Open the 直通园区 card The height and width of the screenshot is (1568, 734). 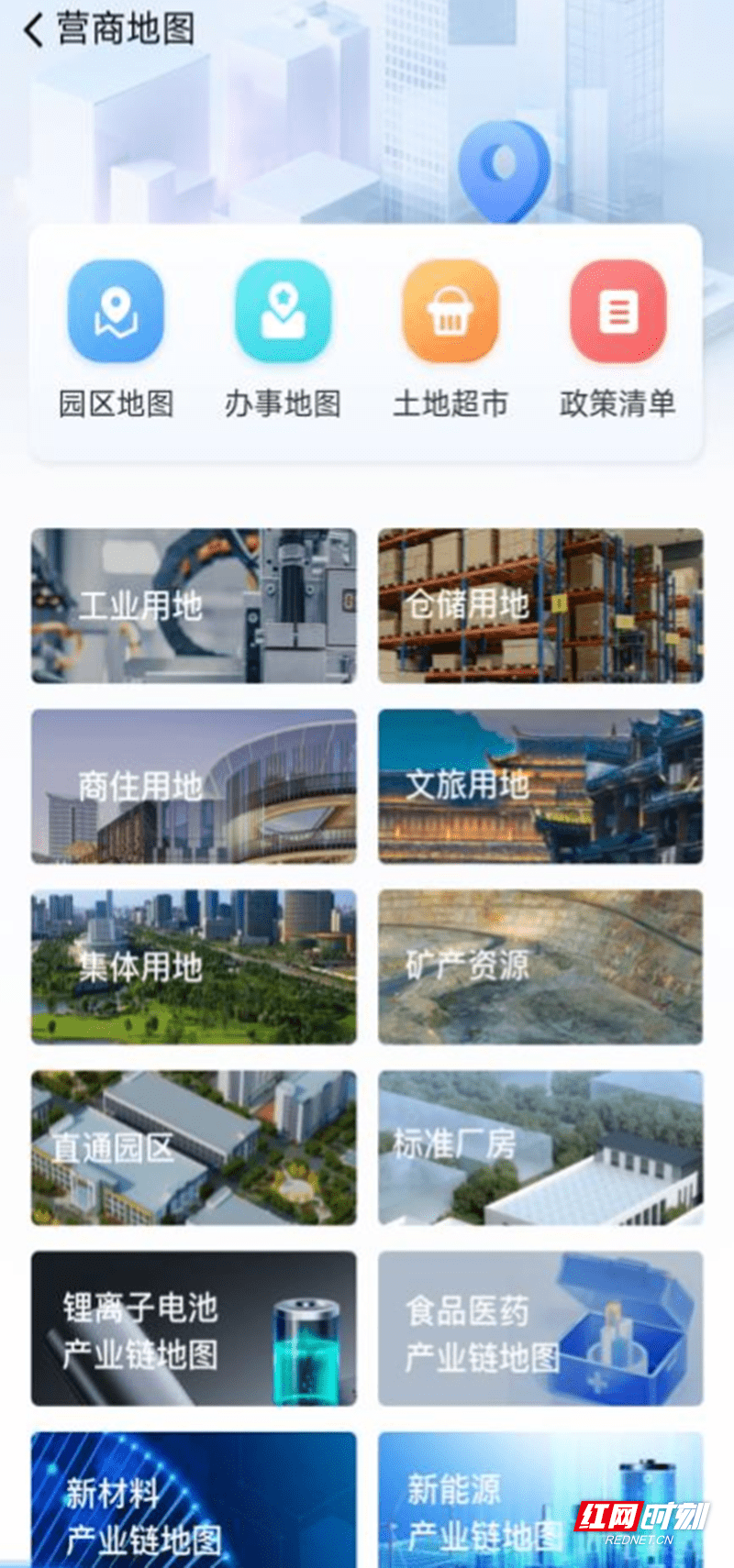pyautogui.click(x=194, y=1147)
